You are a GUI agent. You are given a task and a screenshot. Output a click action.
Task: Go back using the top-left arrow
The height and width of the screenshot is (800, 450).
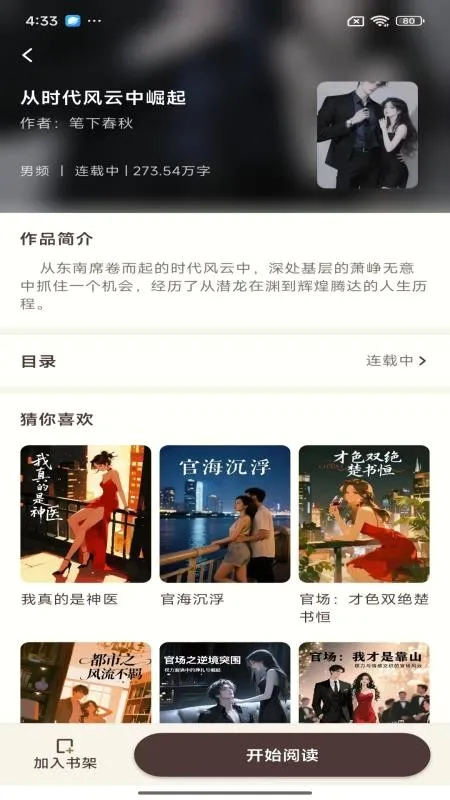point(28,55)
